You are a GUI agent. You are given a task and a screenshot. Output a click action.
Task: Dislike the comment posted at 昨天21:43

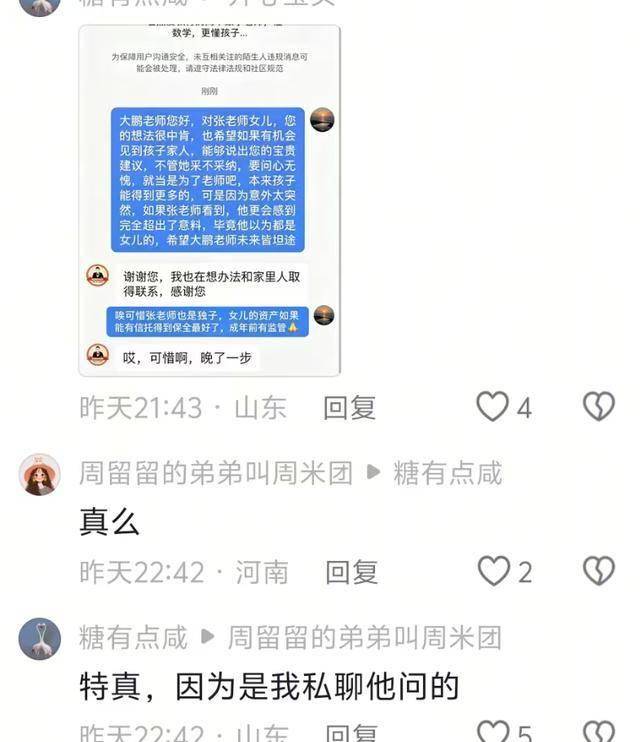599,406
